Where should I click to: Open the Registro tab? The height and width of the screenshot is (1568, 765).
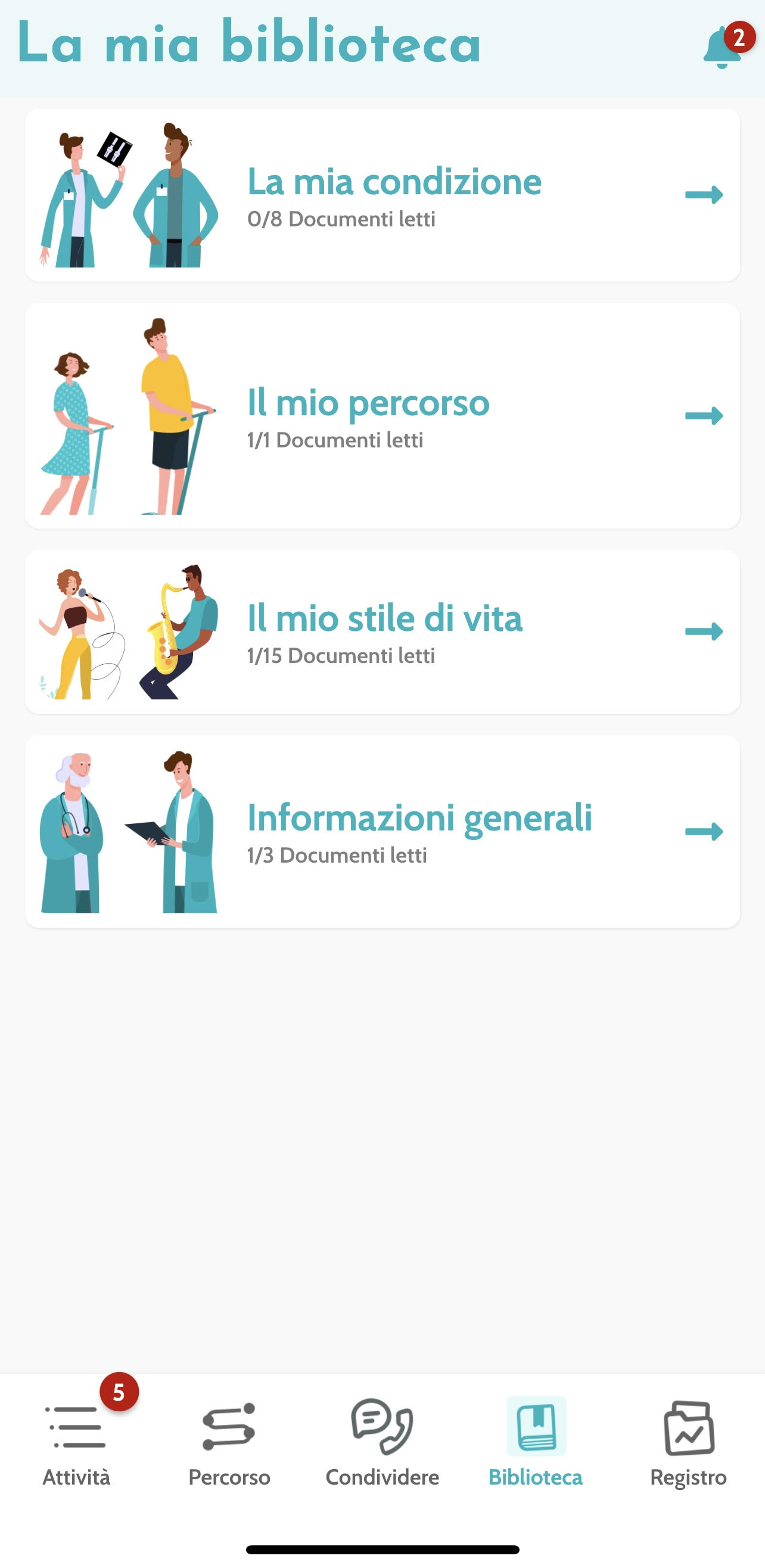[x=688, y=1444]
